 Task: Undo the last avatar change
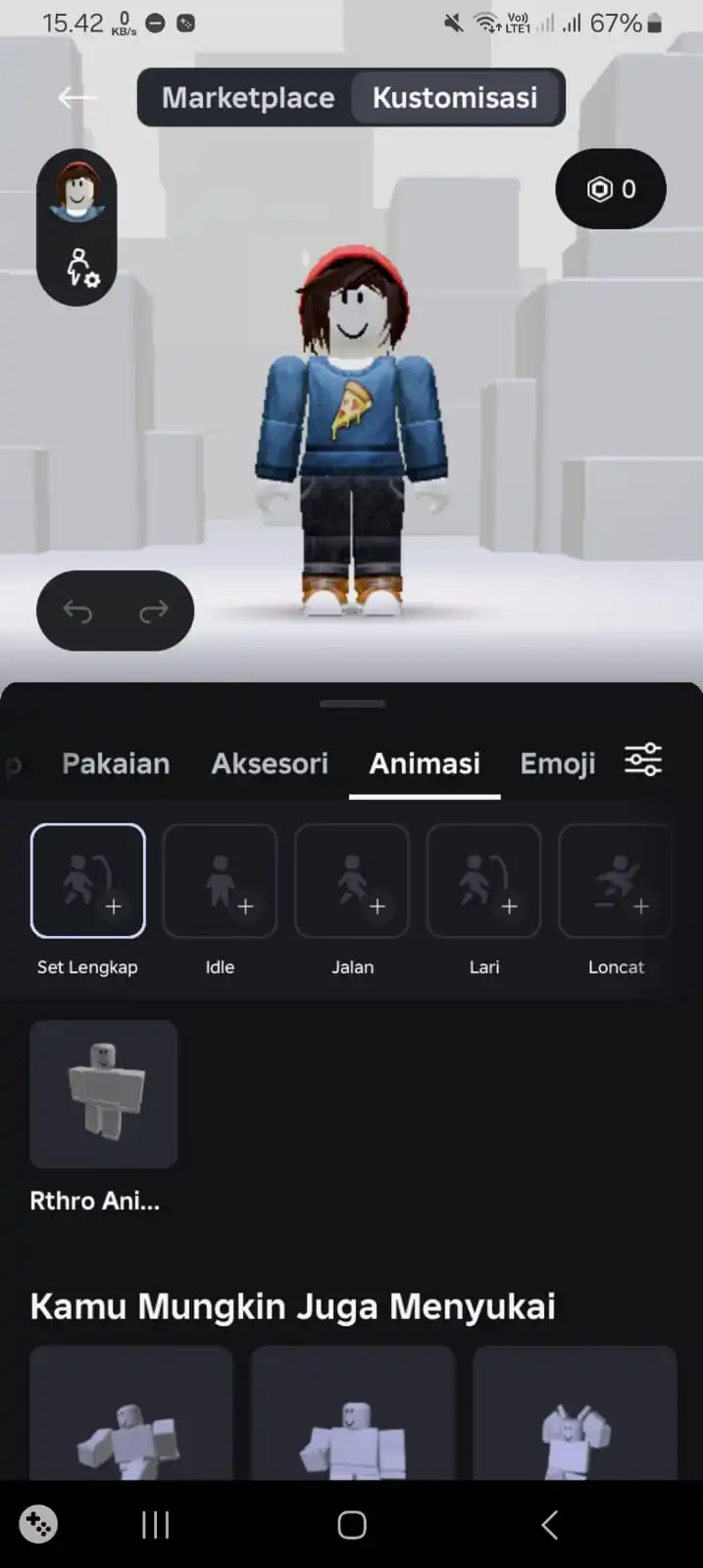(77, 612)
